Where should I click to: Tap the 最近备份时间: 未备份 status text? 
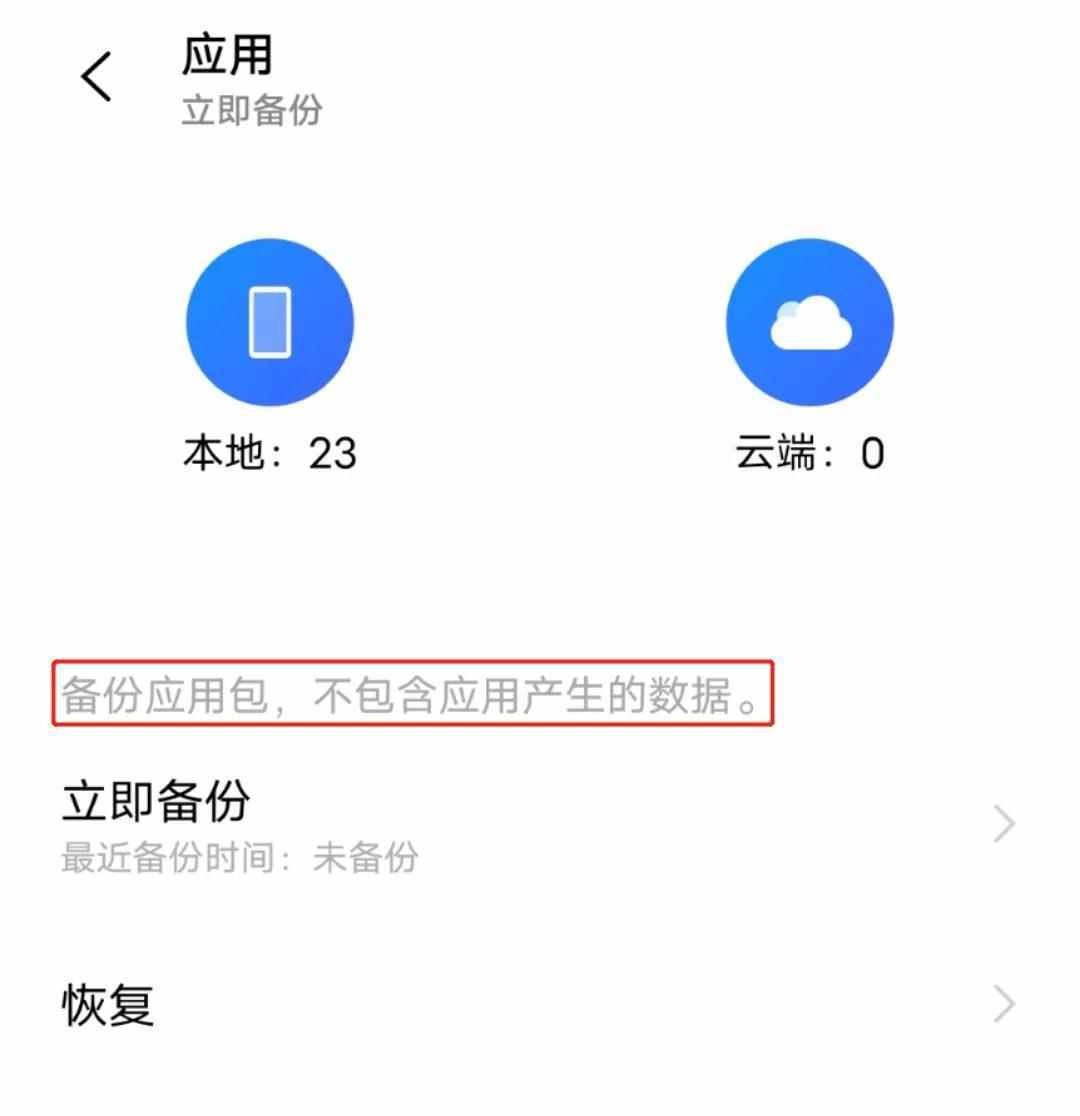click(x=237, y=858)
